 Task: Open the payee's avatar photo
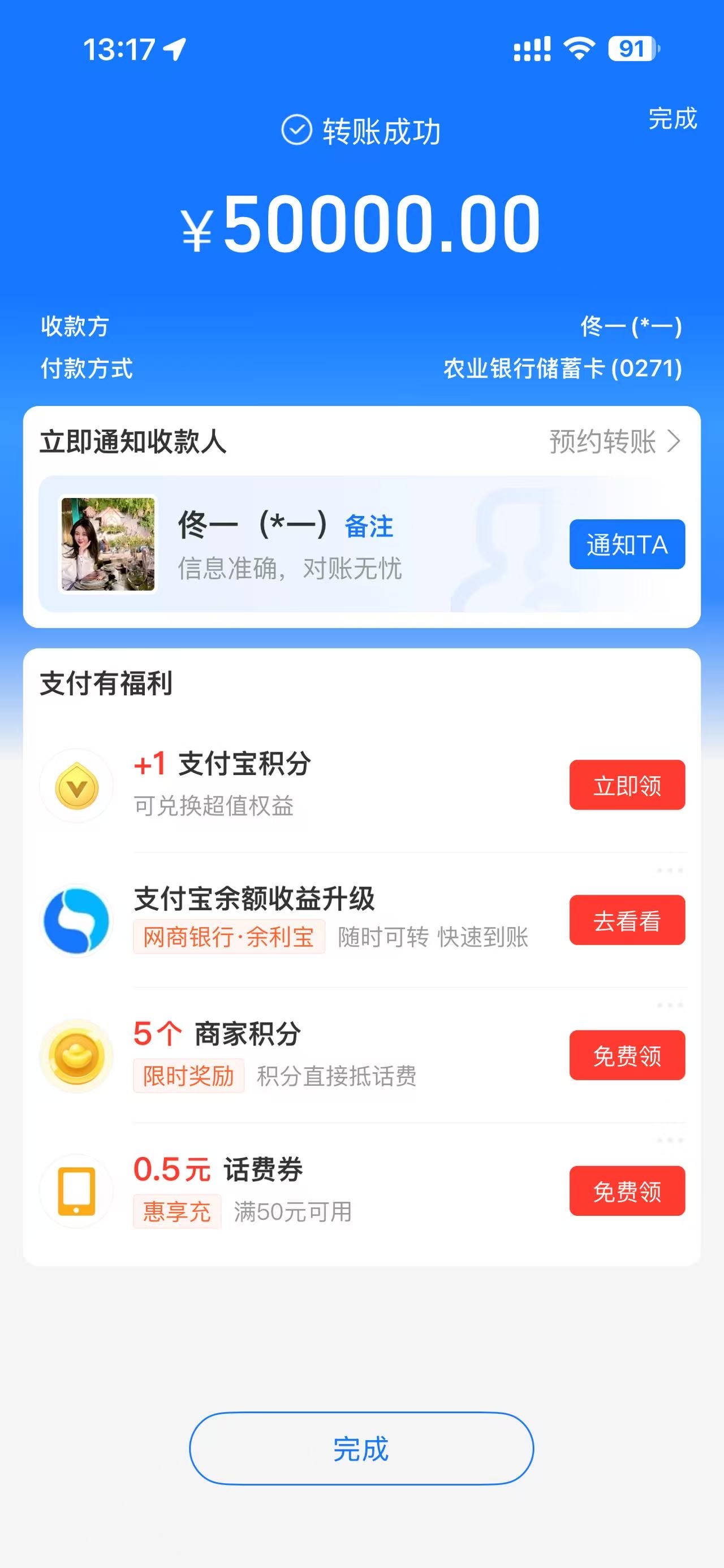coord(109,544)
